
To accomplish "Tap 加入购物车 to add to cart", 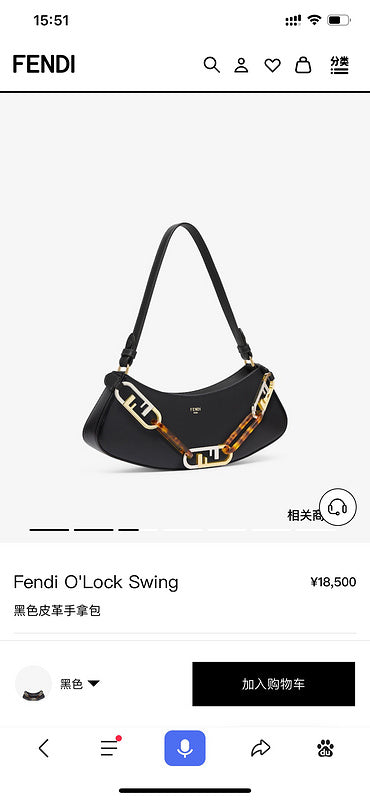I will click(x=274, y=684).
